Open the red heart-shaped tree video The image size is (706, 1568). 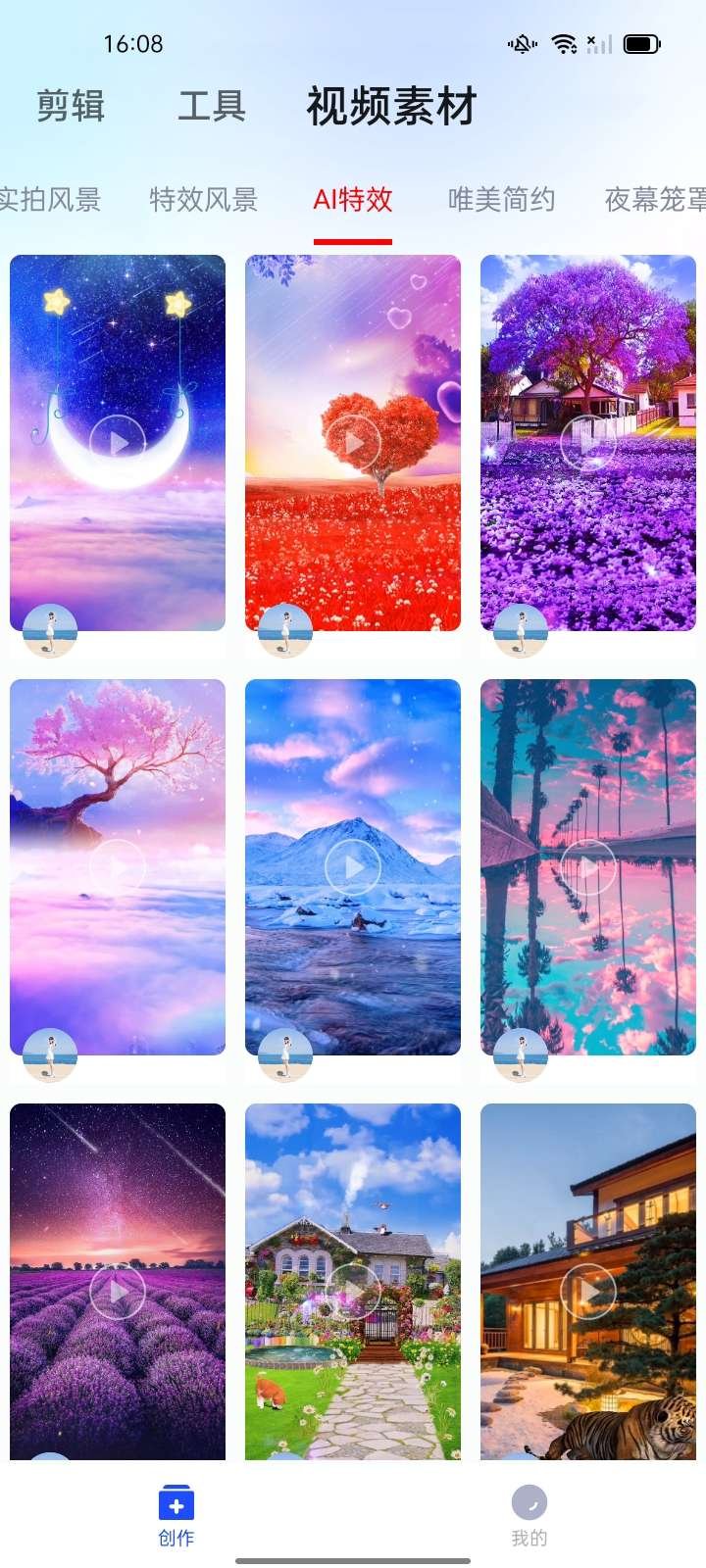click(353, 442)
